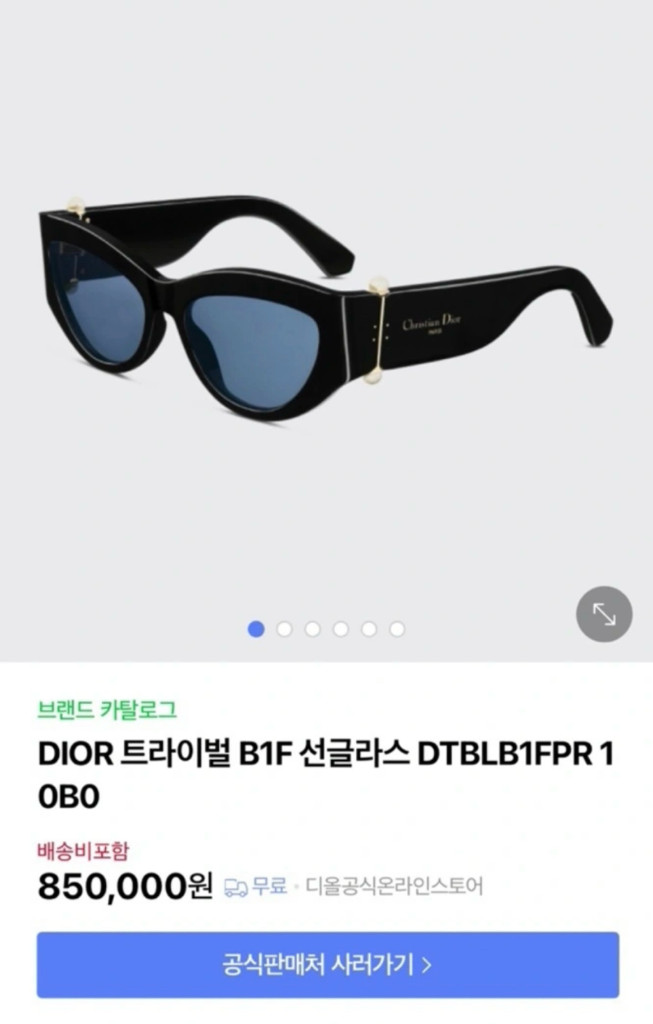Expand the product image to fullscreen
Screen dimensions: 653x1024
tap(604, 613)
